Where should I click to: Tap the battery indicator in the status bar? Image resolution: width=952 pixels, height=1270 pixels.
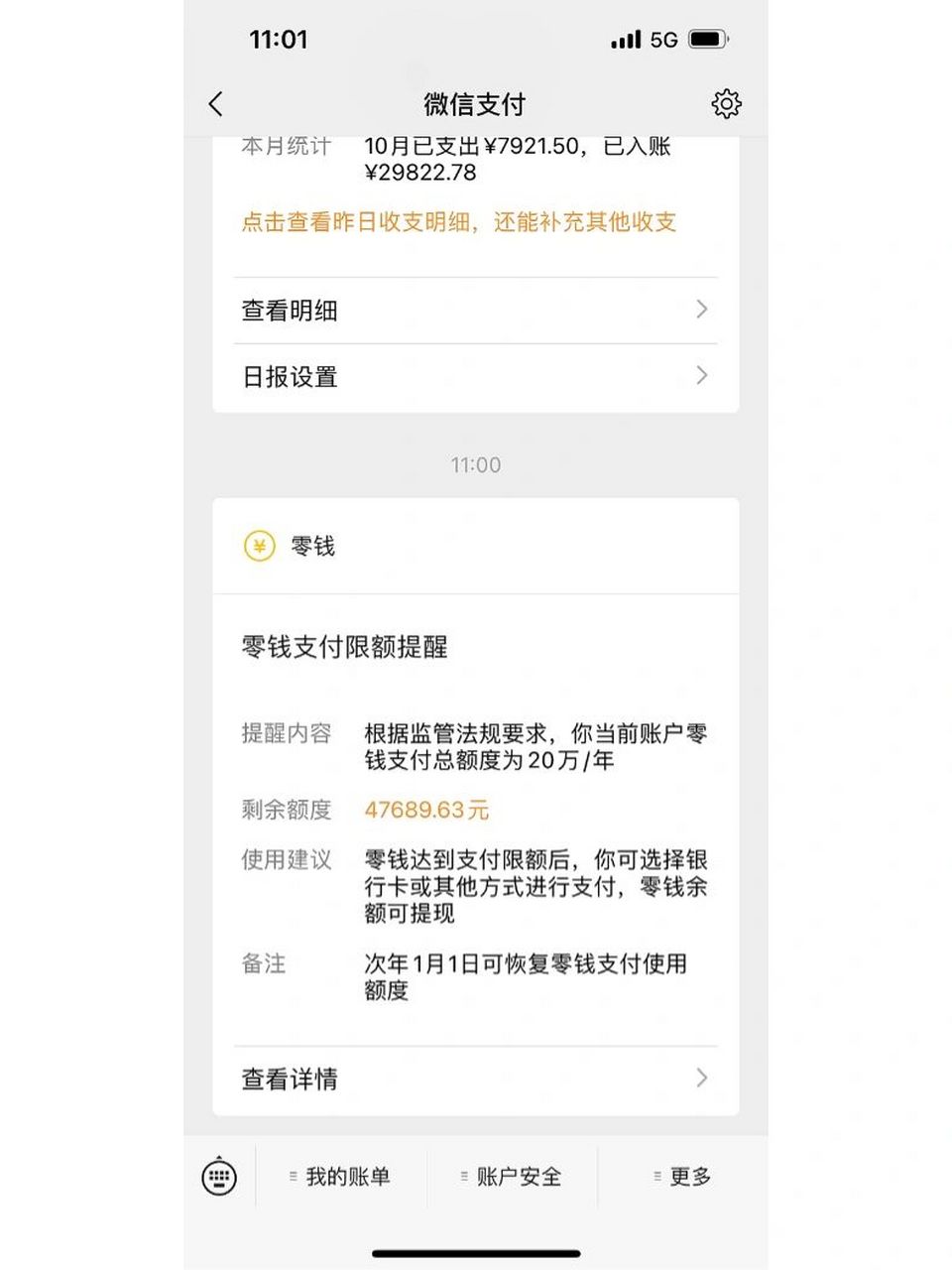[x=706, y=39]
